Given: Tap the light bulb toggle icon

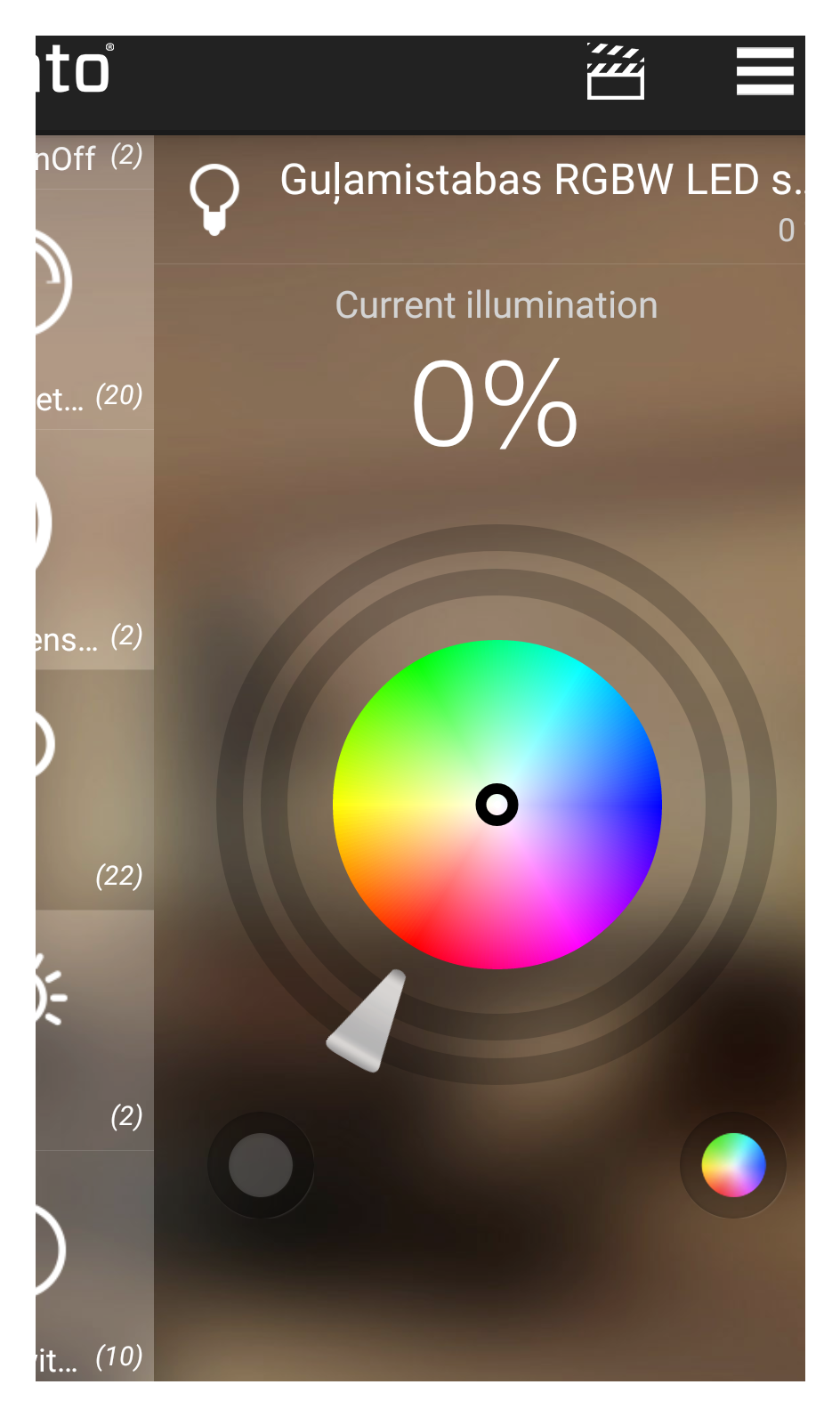Looking at the screenshot, I should click(x=214, y=199).
